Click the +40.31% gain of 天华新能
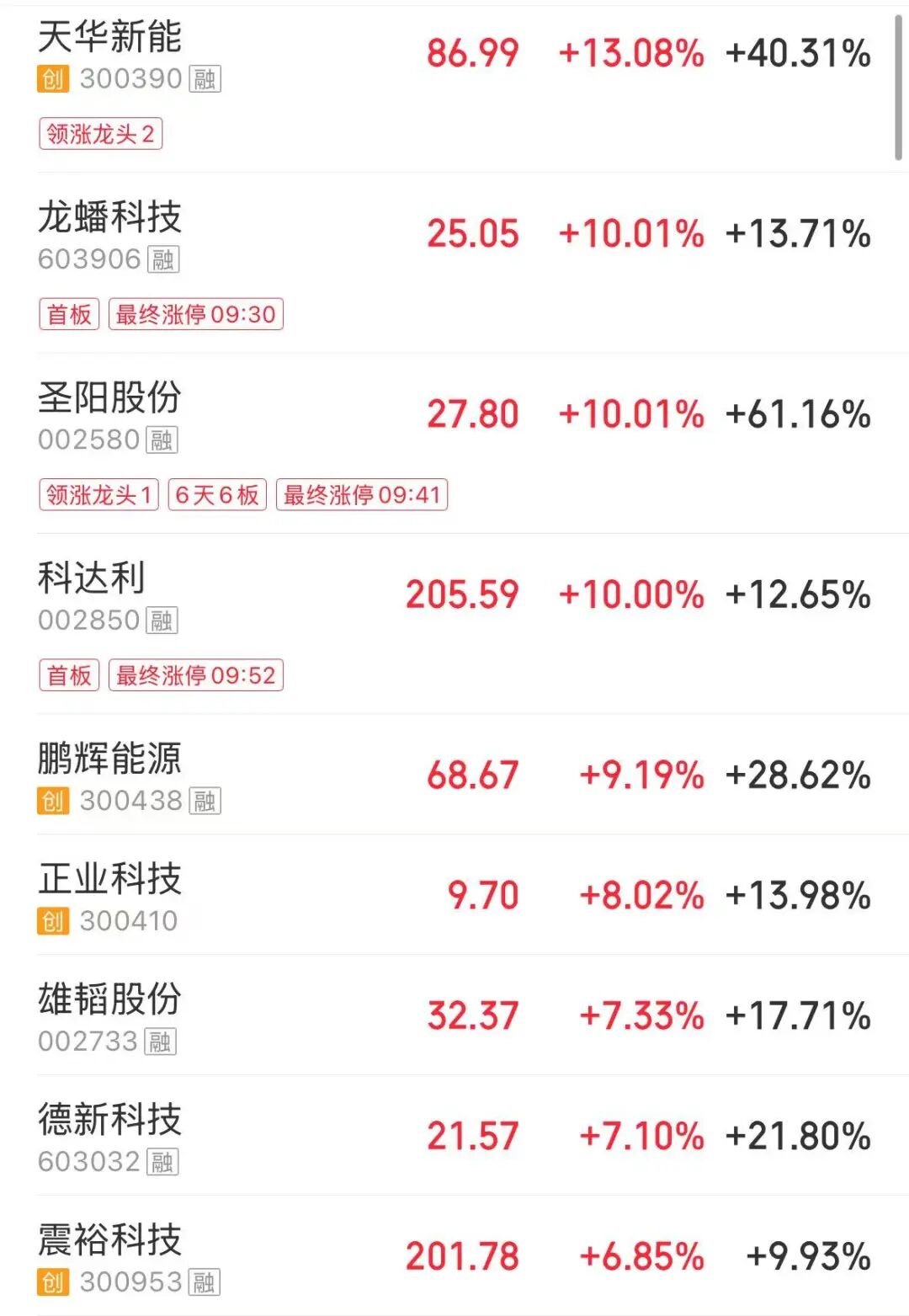 coord(798,53)
